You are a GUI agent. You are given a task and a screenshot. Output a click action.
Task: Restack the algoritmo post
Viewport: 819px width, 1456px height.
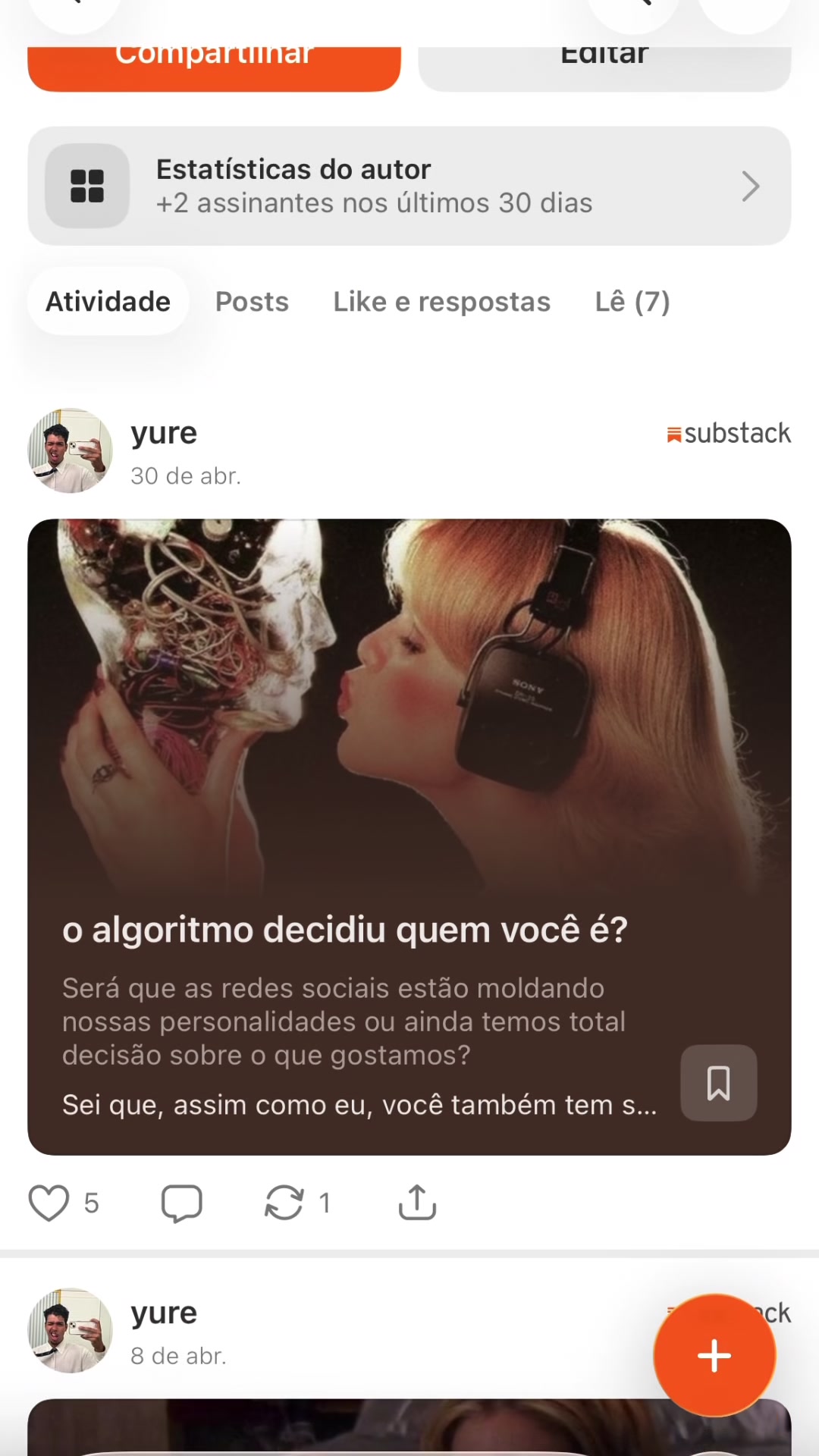click(x=284, y=1203)
